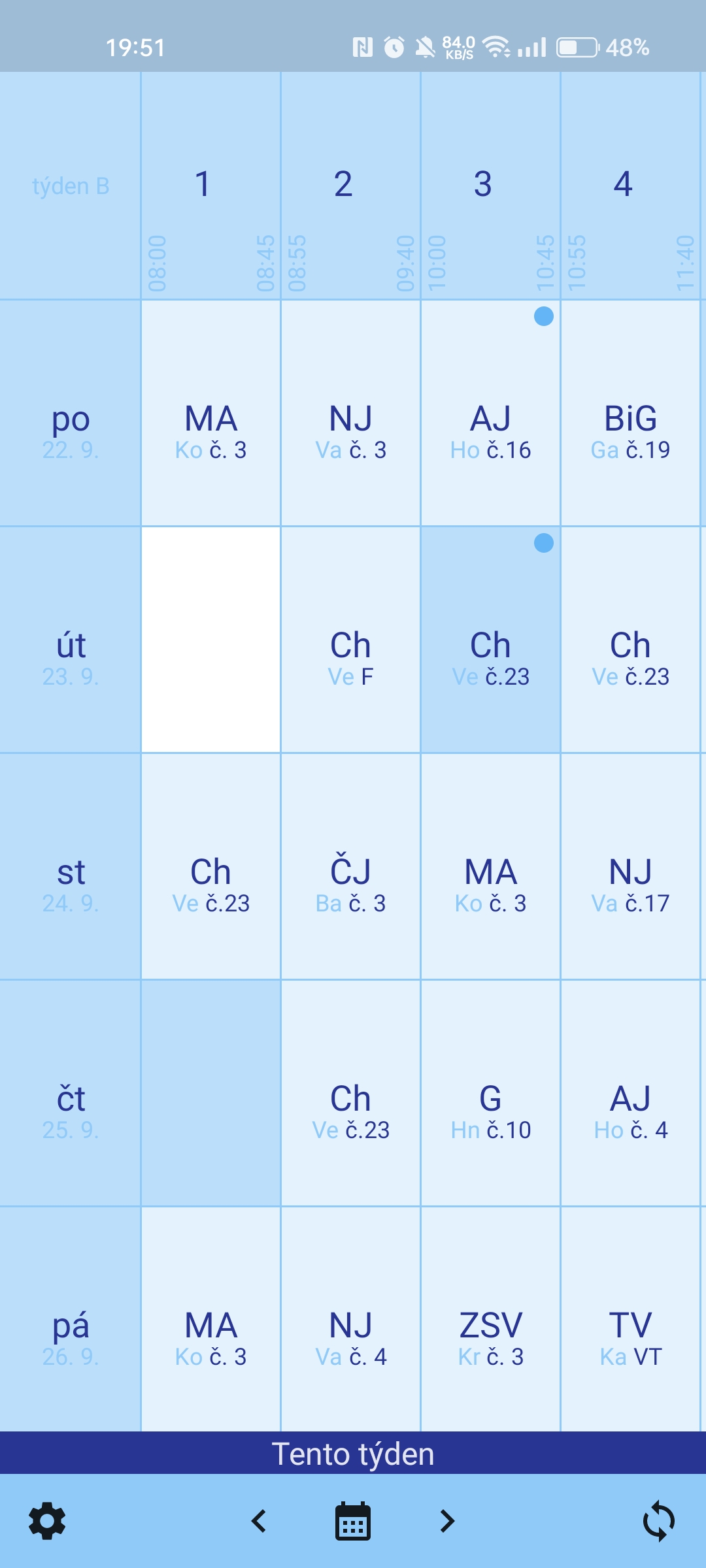Open Friday's TV lesson
This screenshot has width=706, height=1568.
630,1337
